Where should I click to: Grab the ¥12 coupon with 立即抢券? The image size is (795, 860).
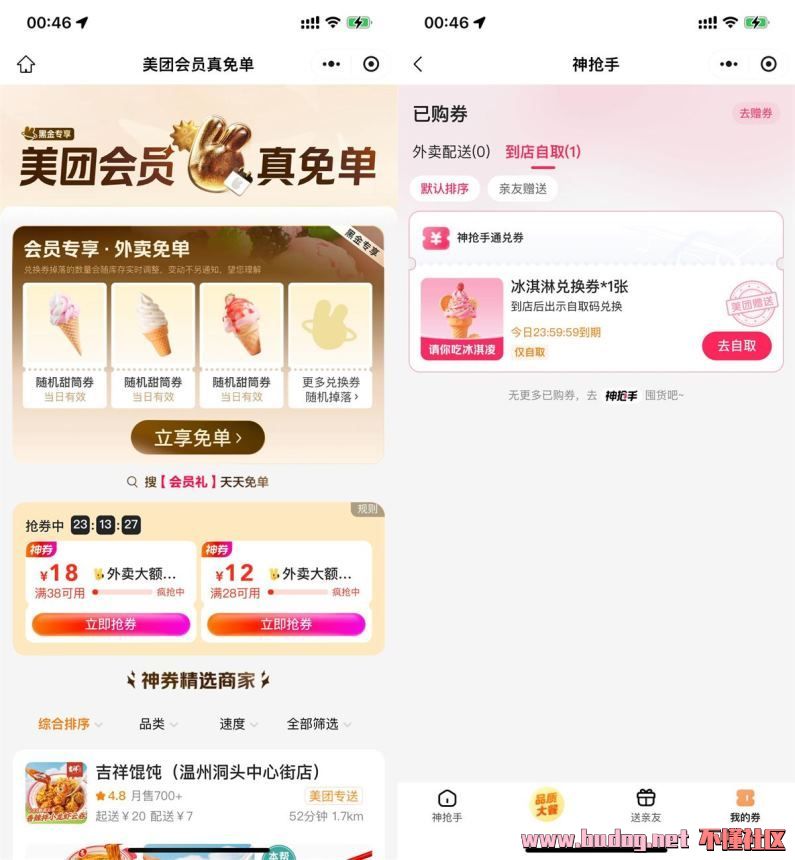click(x=286, y=624)
